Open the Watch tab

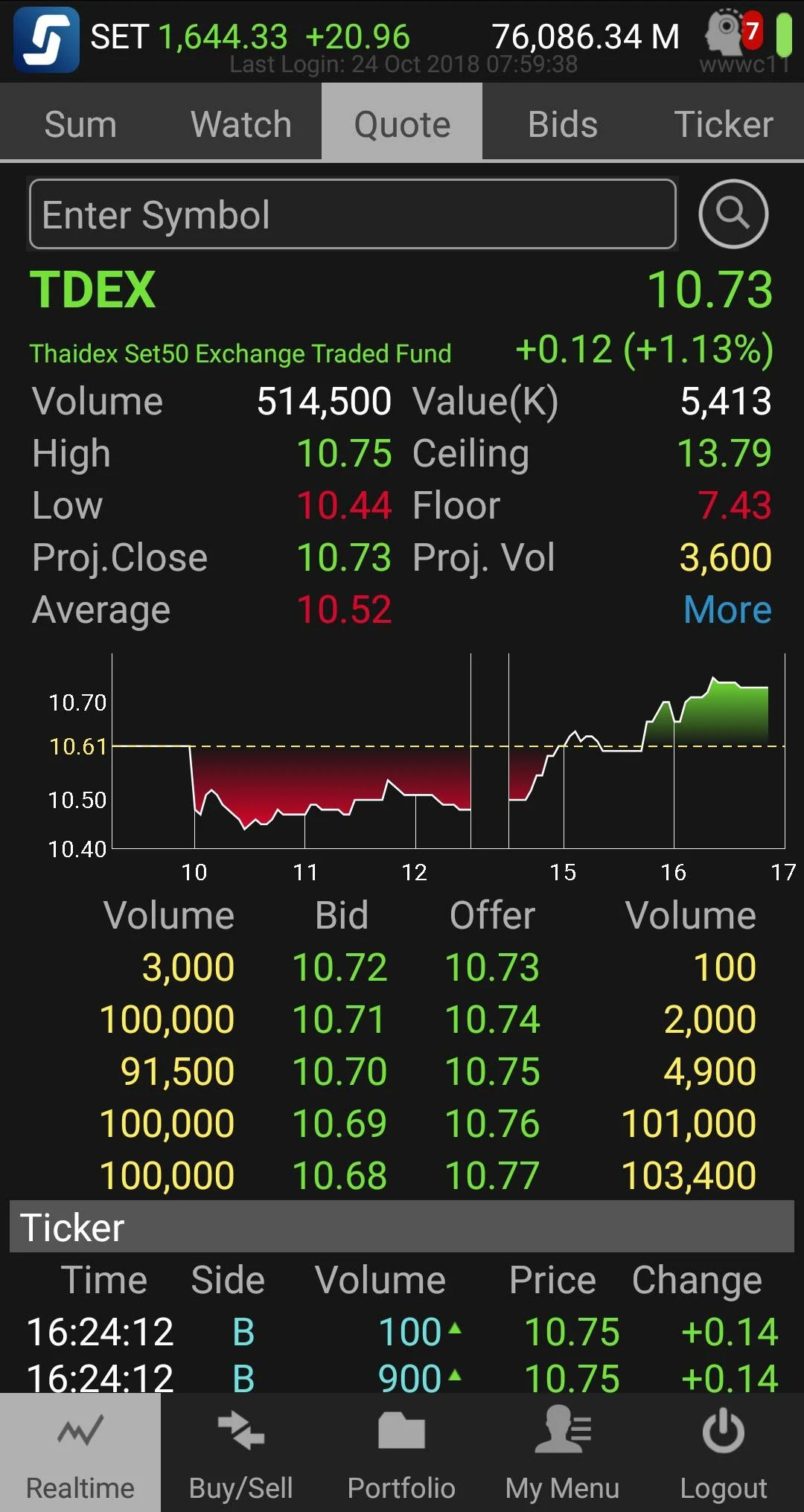241,124
